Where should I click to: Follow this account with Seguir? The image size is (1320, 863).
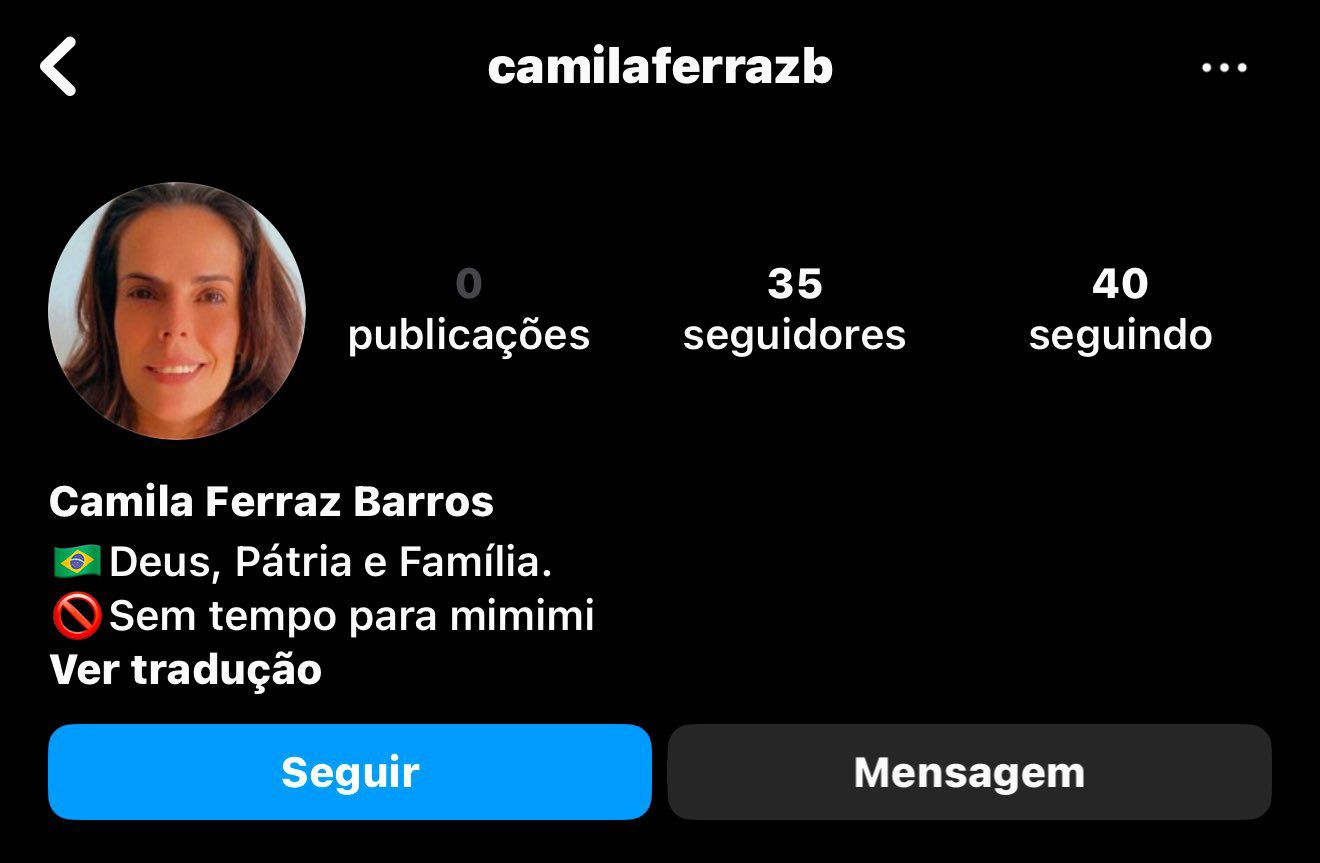[350, 772]
